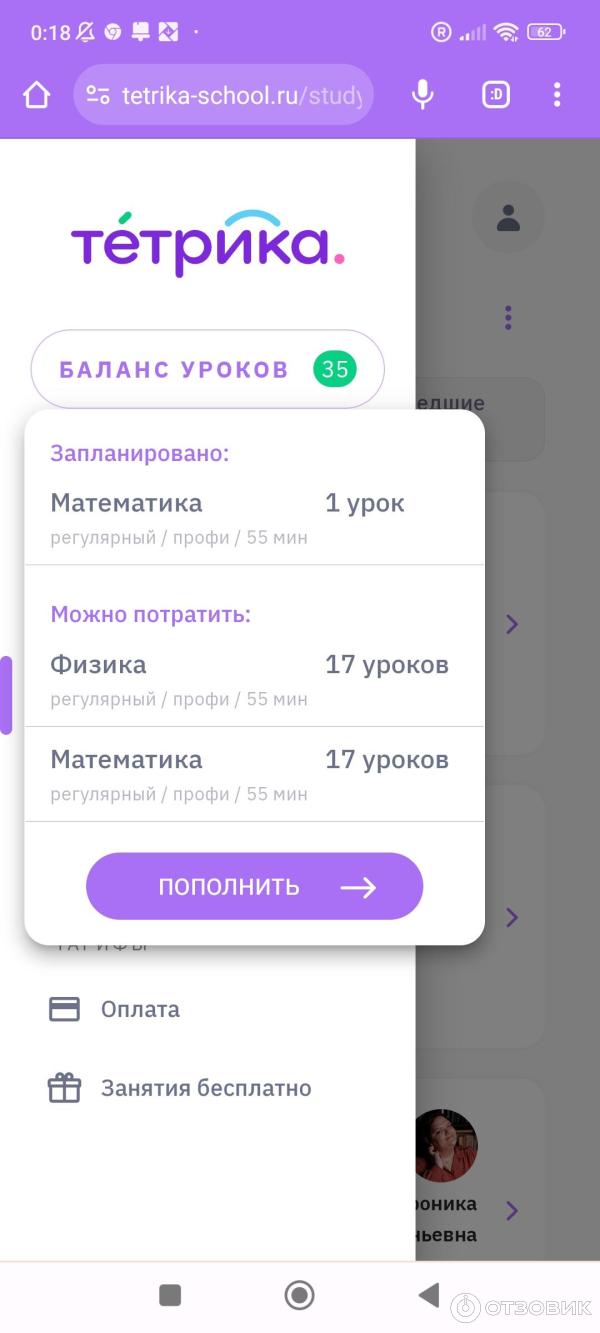Open the profile avatar icon

[508, 217]
